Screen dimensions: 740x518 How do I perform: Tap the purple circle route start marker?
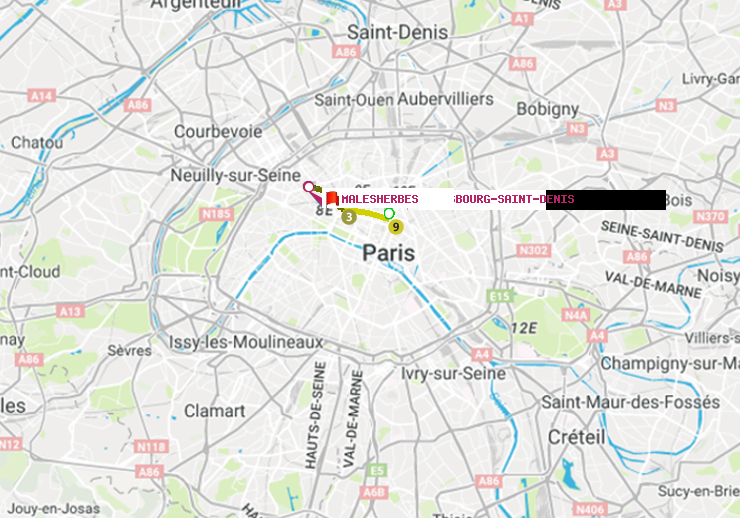[x=308, y=186]
